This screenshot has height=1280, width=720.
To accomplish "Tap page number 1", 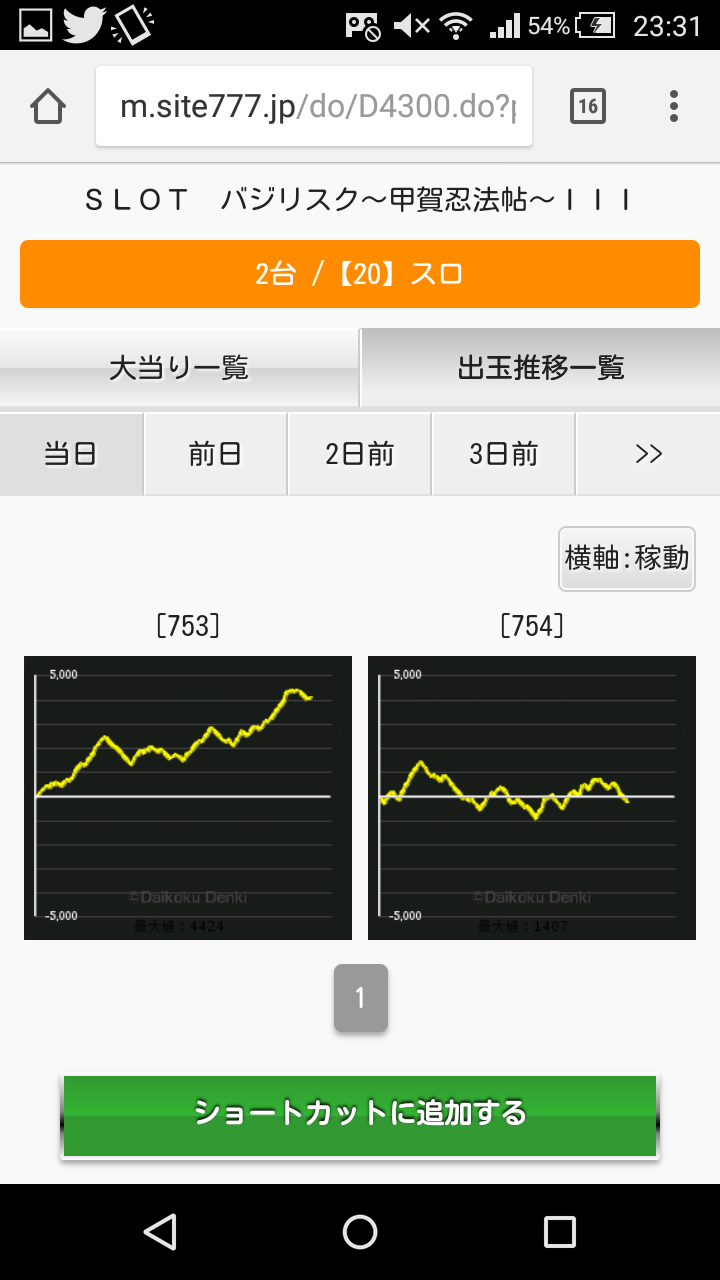I will click(360, 998).
